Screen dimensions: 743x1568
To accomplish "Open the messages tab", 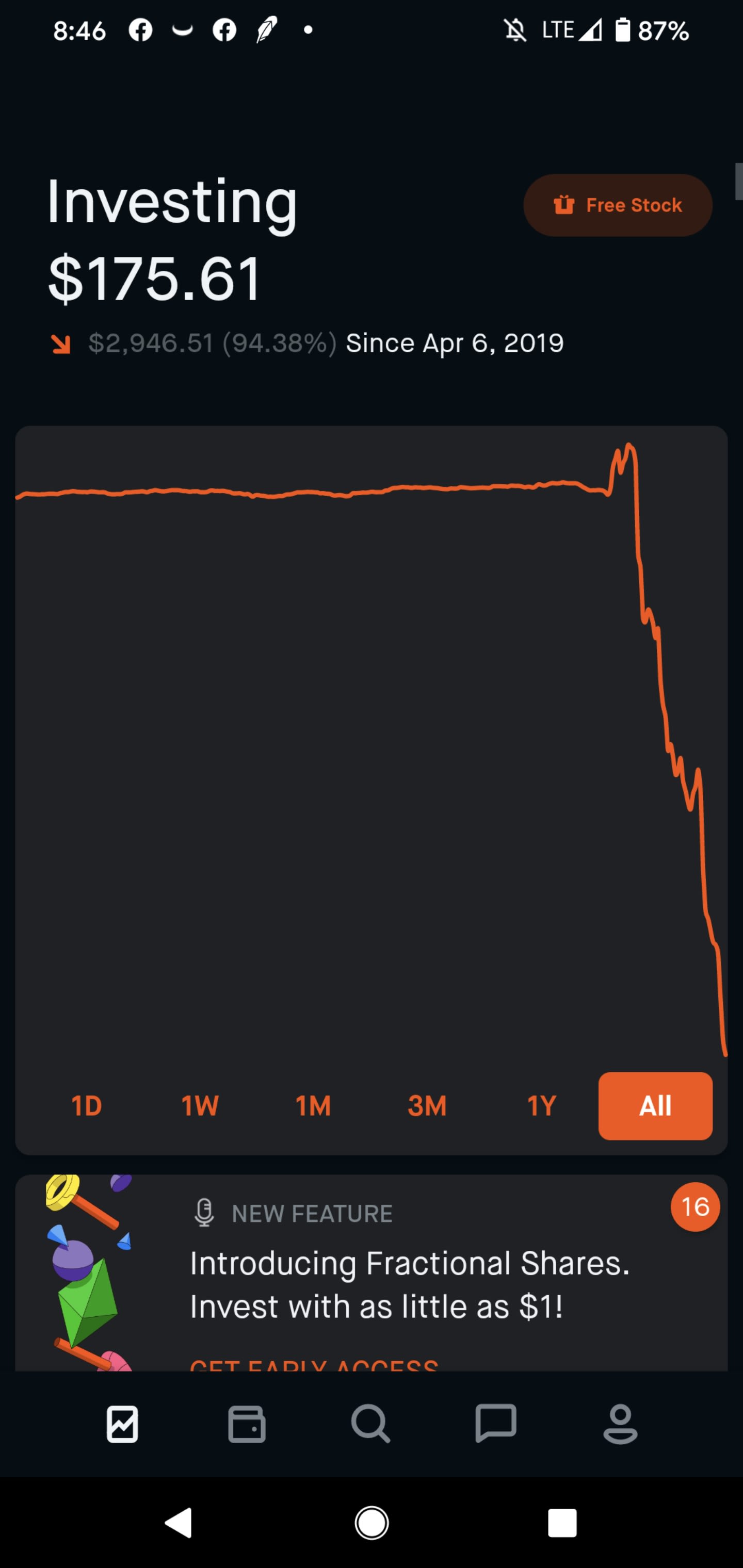I will click(x=496, y=1424).
